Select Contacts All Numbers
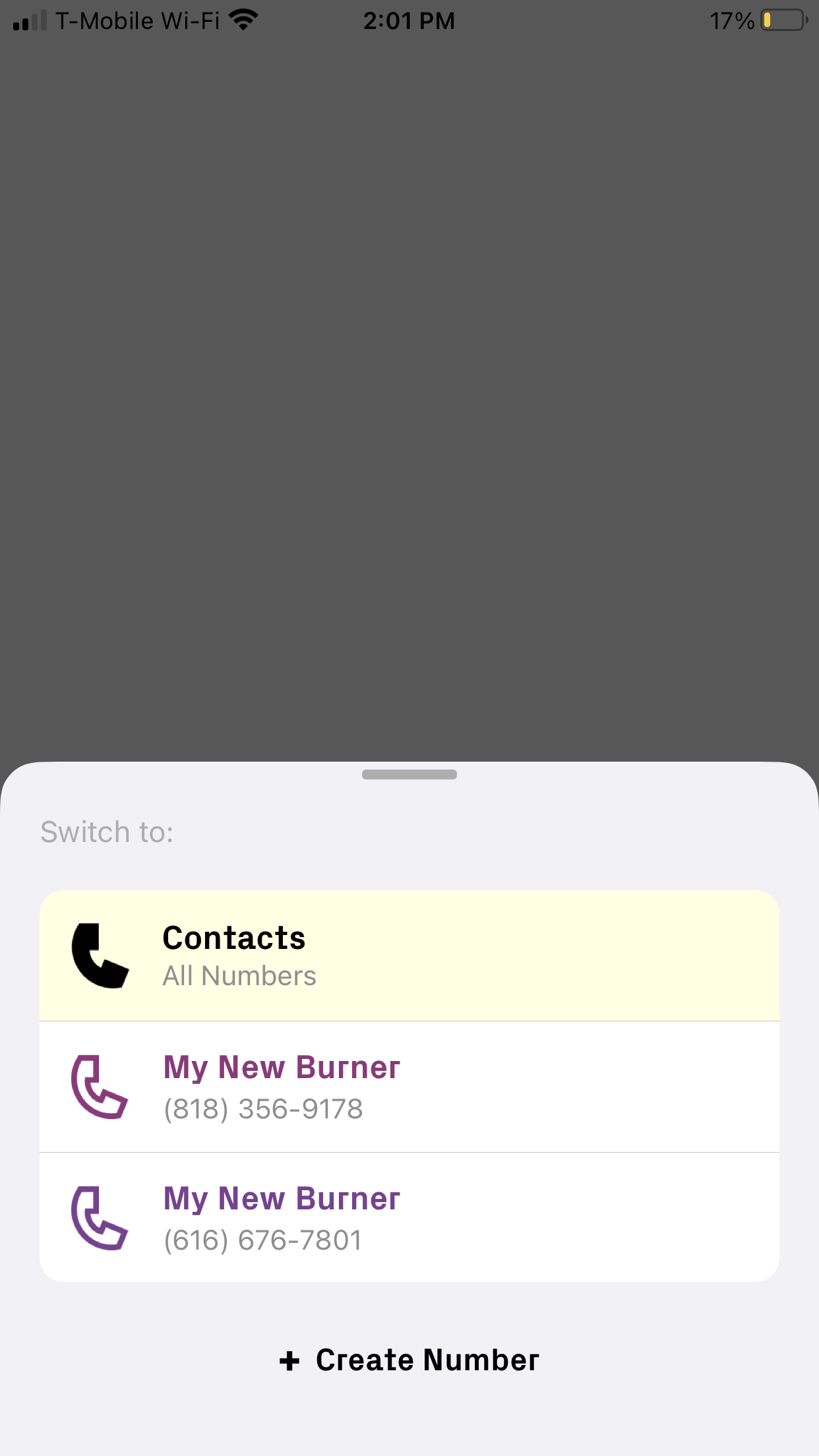 click(x=409, y=956)
